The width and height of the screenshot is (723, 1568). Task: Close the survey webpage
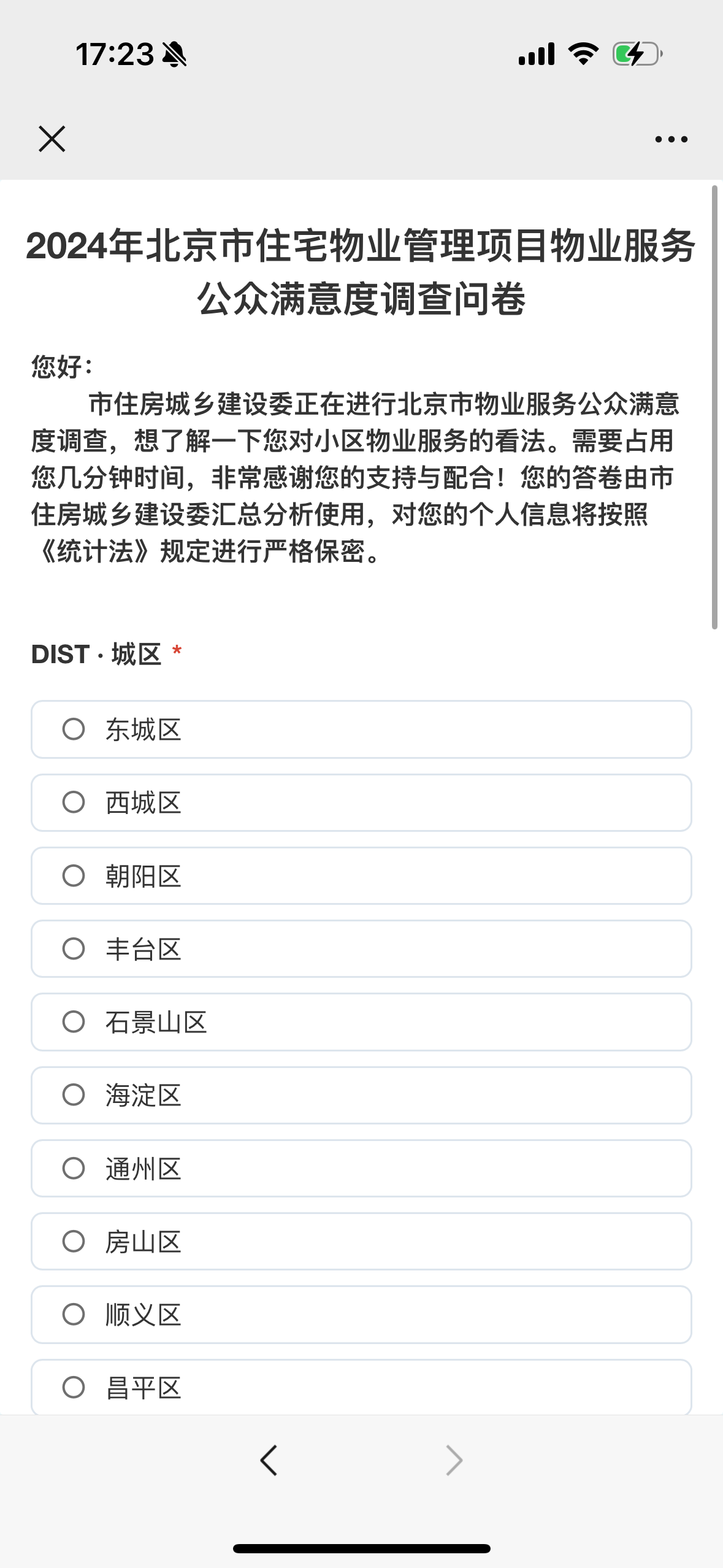click(x=52, y=139)
